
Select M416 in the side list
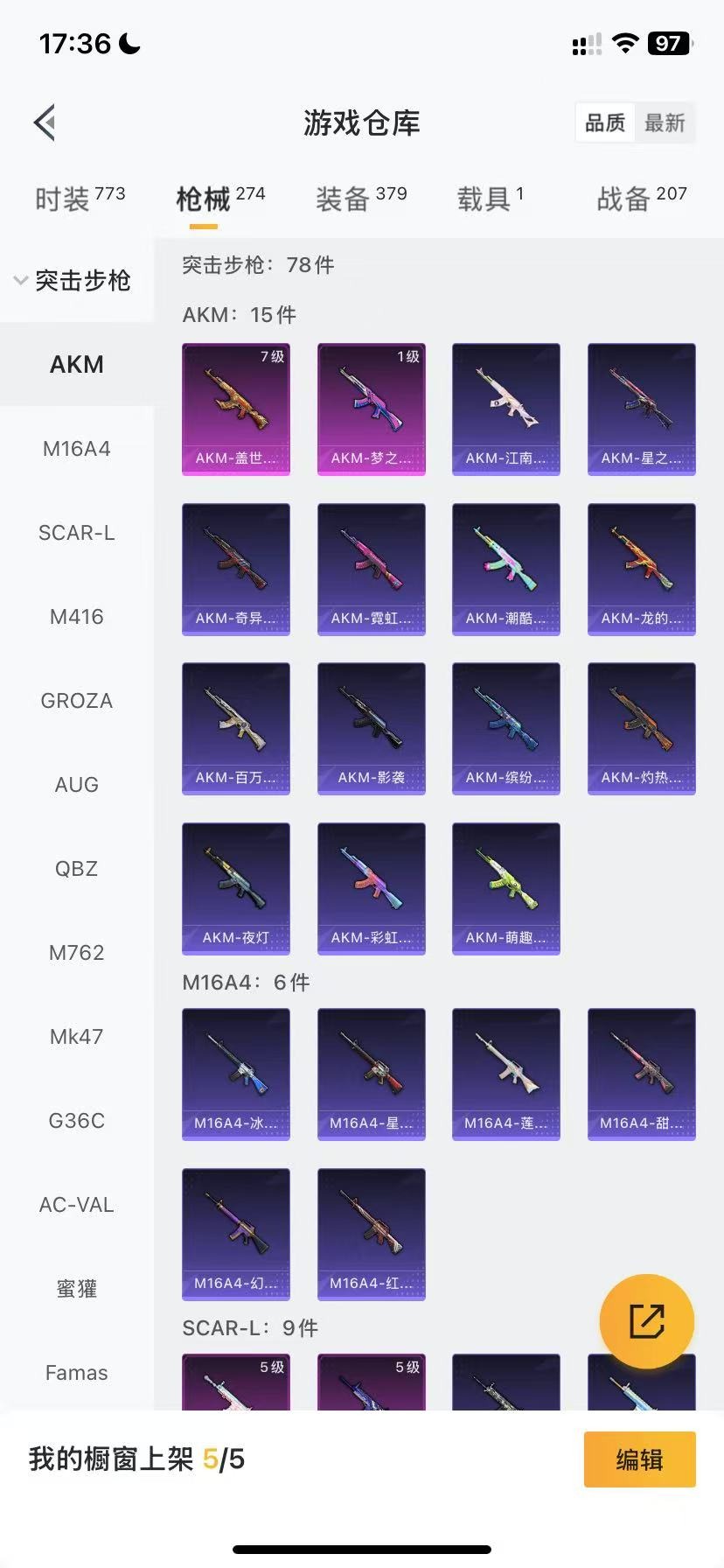[77, 617]
